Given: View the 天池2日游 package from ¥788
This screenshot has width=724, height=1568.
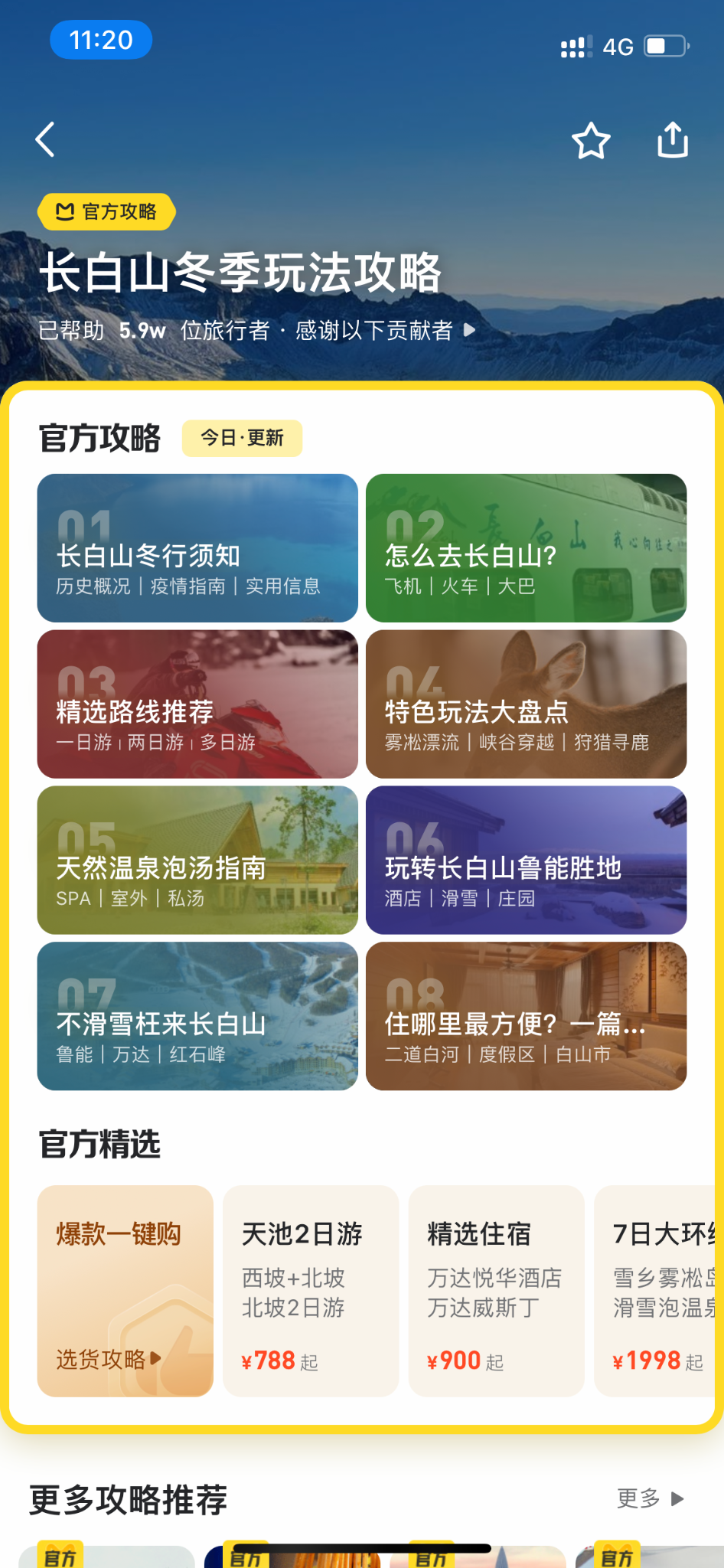Looking at the screenshot, I should [311, 1291].
